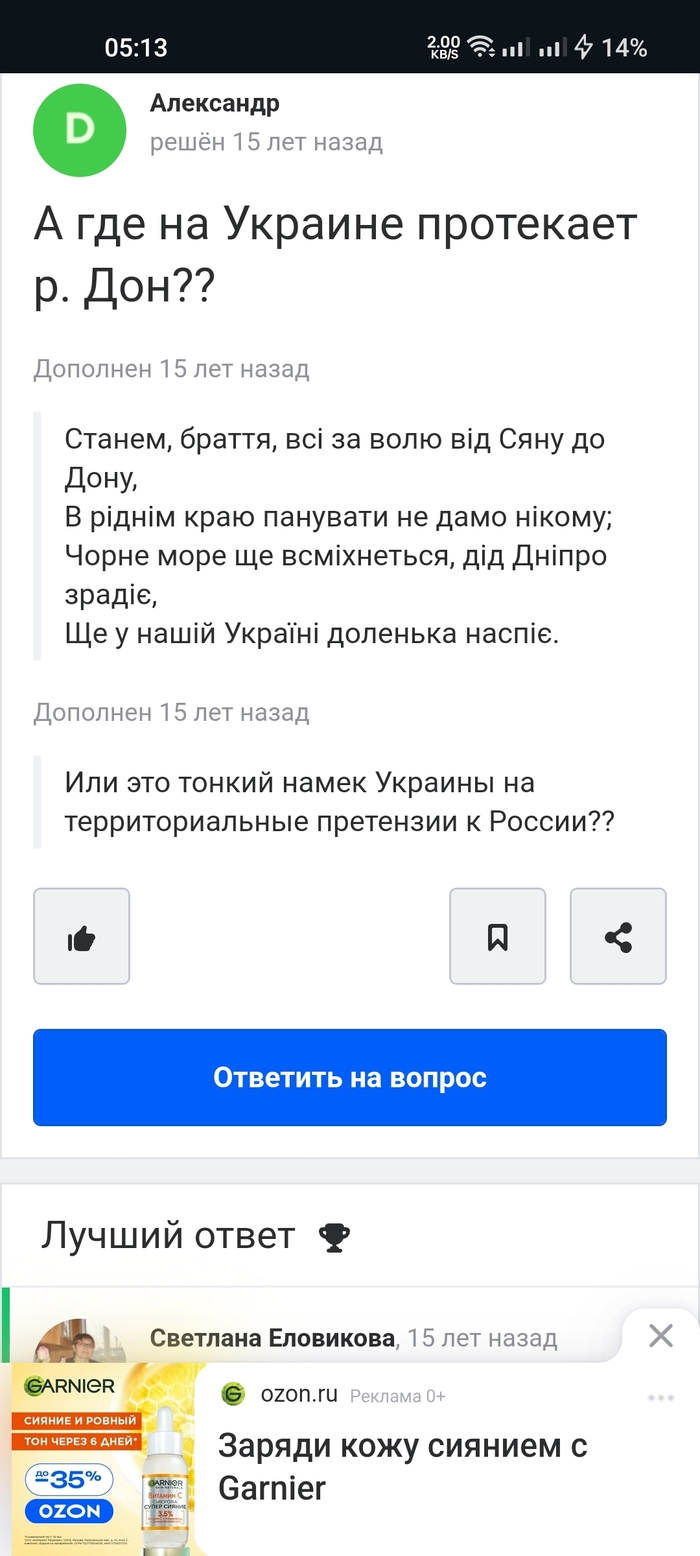
Task: Open the ad options three-dot menu
Action: [x=661, y=1397]
